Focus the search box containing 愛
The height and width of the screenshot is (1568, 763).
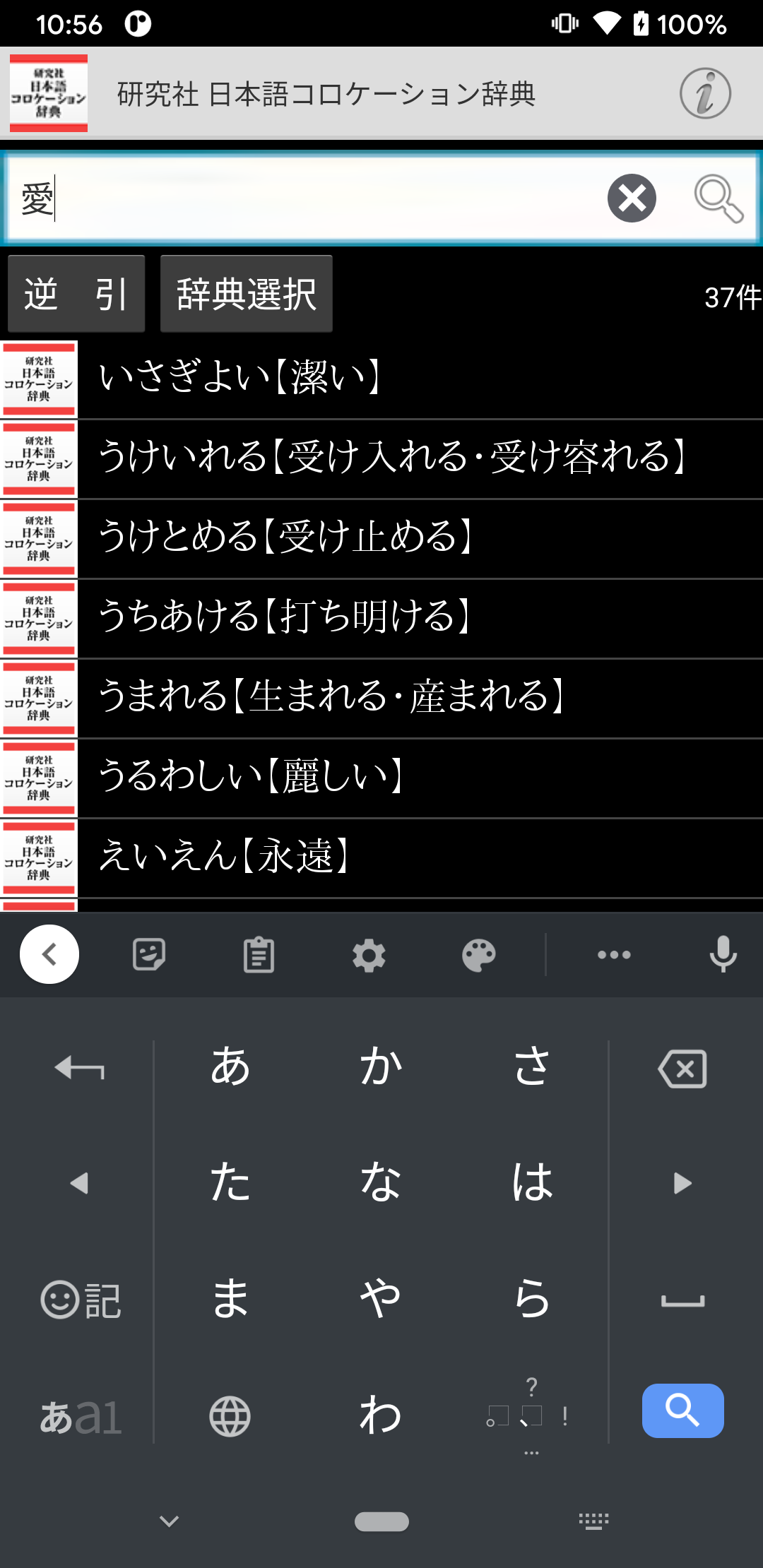(x=304, y=198)
